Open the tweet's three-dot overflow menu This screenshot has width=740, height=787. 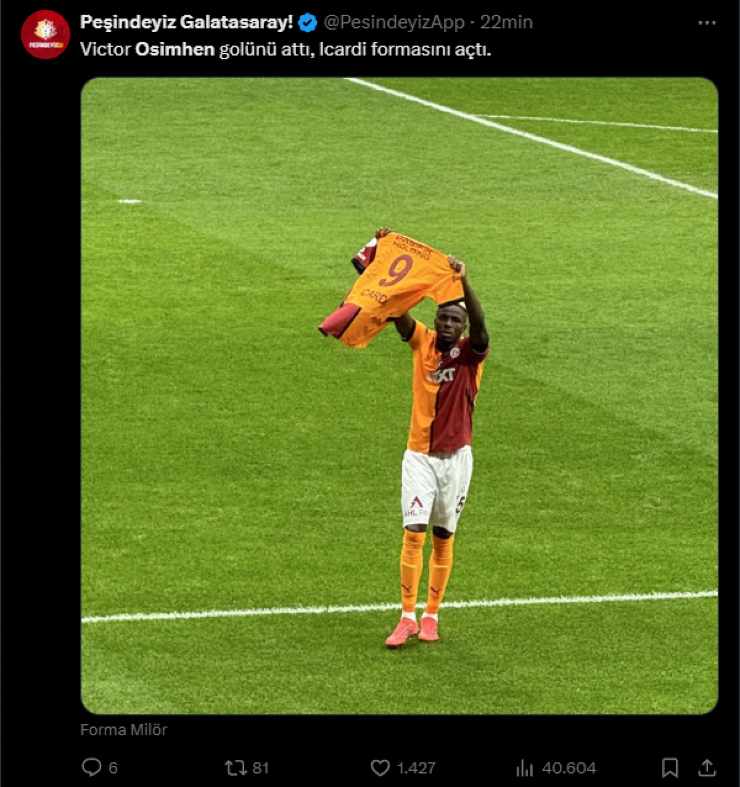coord(707,22)
